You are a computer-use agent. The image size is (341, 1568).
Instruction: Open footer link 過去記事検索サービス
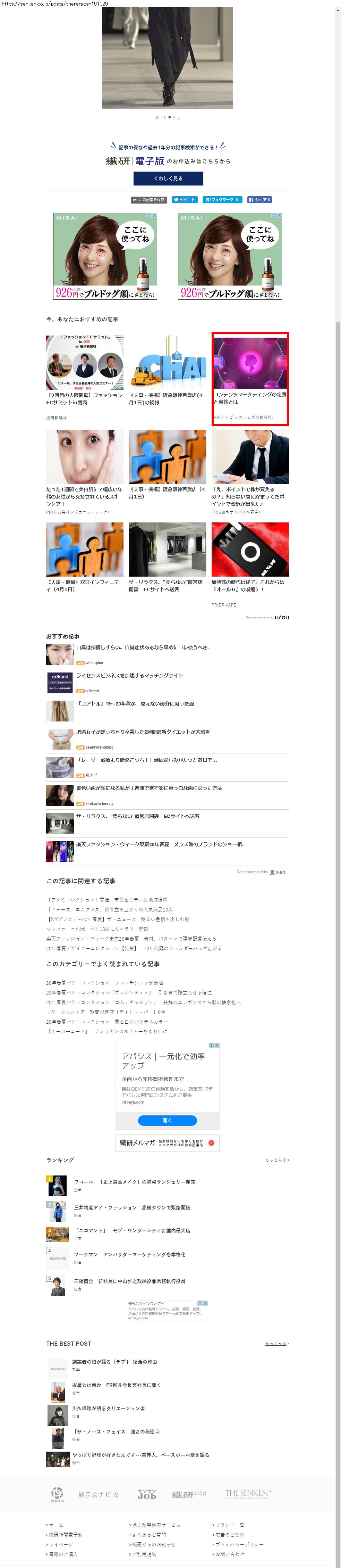coord(156,1525)
